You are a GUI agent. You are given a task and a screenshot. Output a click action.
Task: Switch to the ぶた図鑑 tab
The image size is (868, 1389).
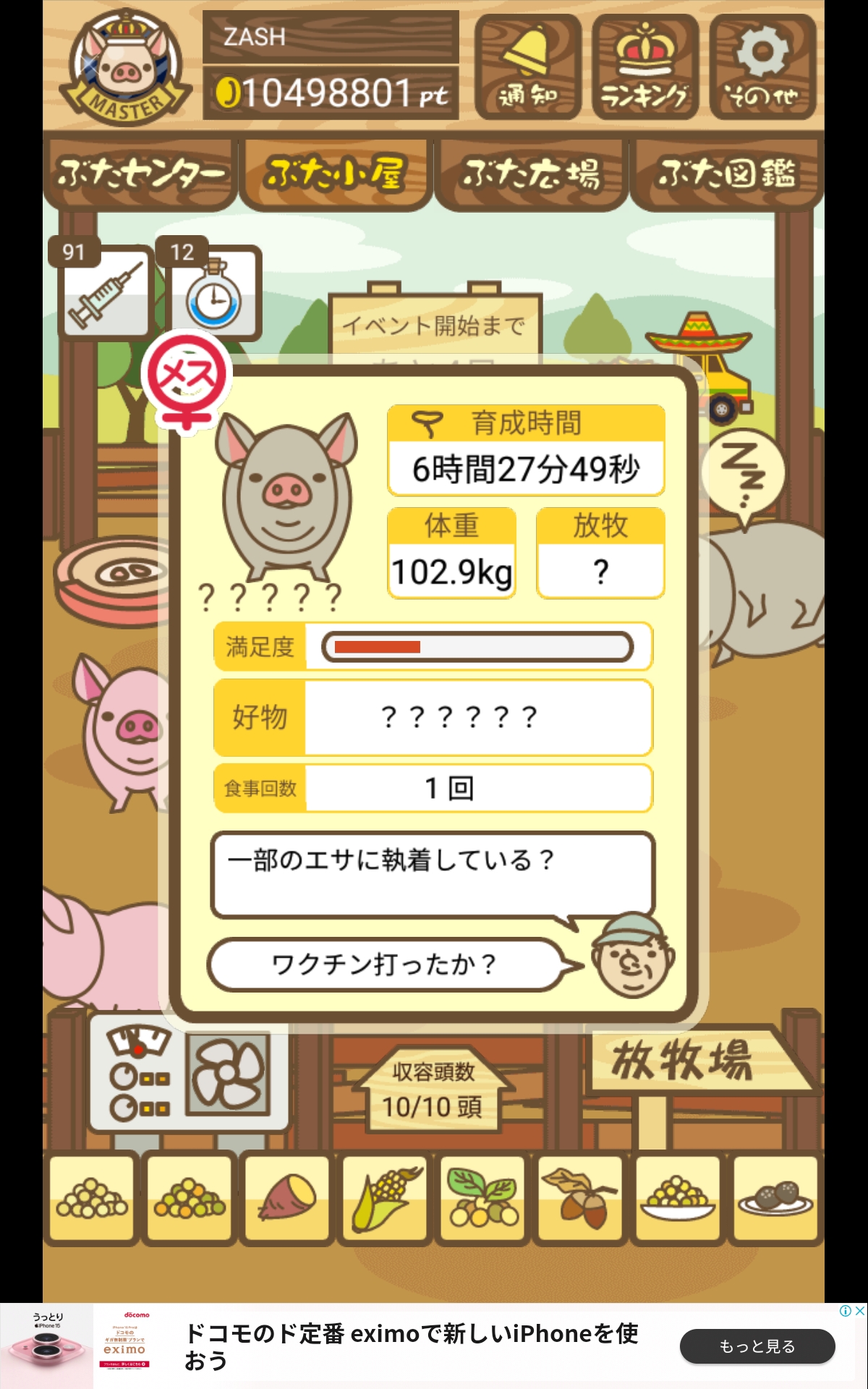(726, 174)
